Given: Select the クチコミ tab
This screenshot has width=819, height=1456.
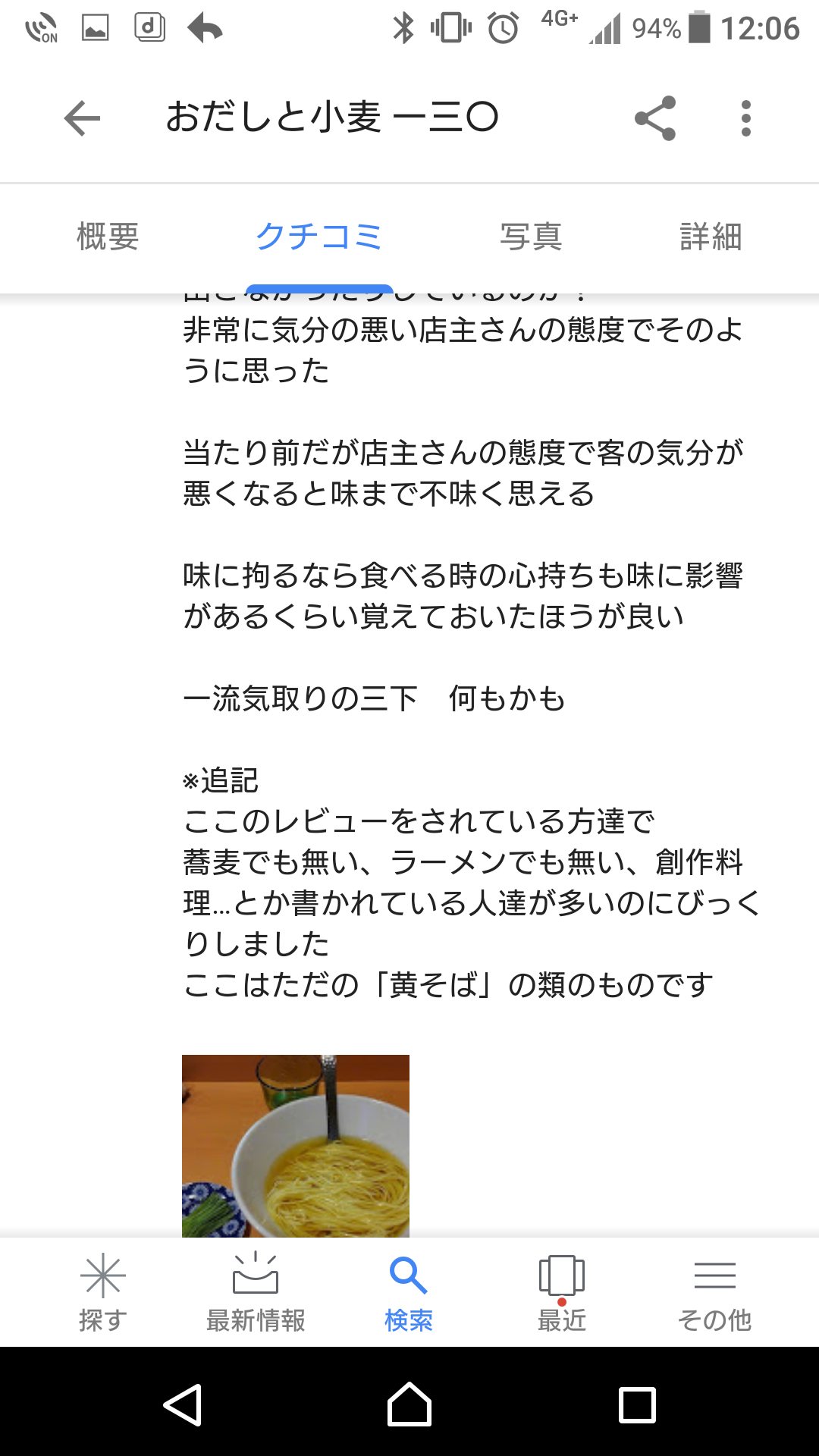Looking at the screenshot, I should (318, 237).
